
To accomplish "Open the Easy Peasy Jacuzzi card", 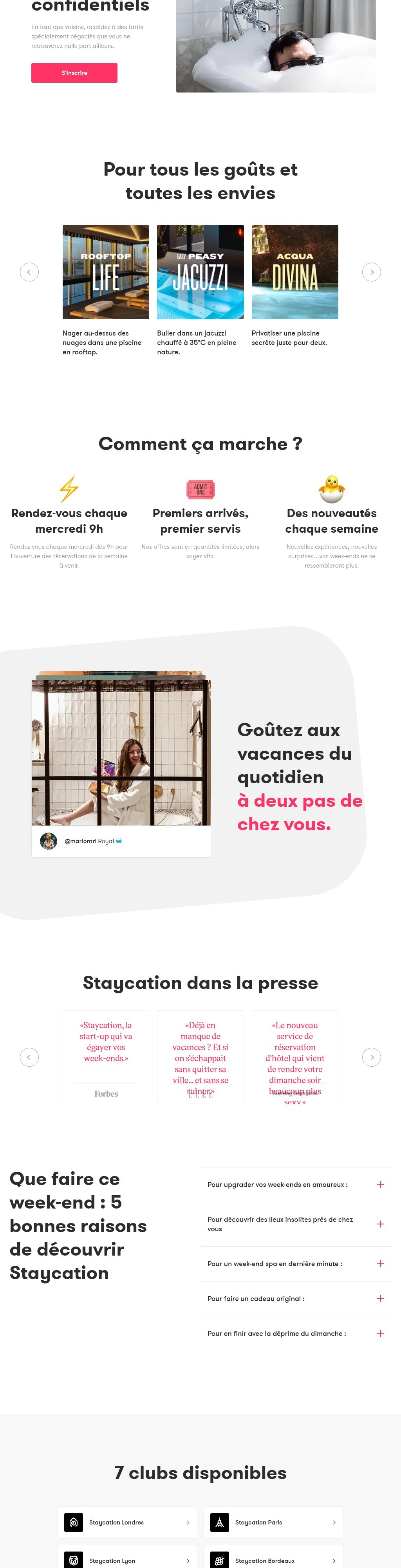I will (200, 272).
